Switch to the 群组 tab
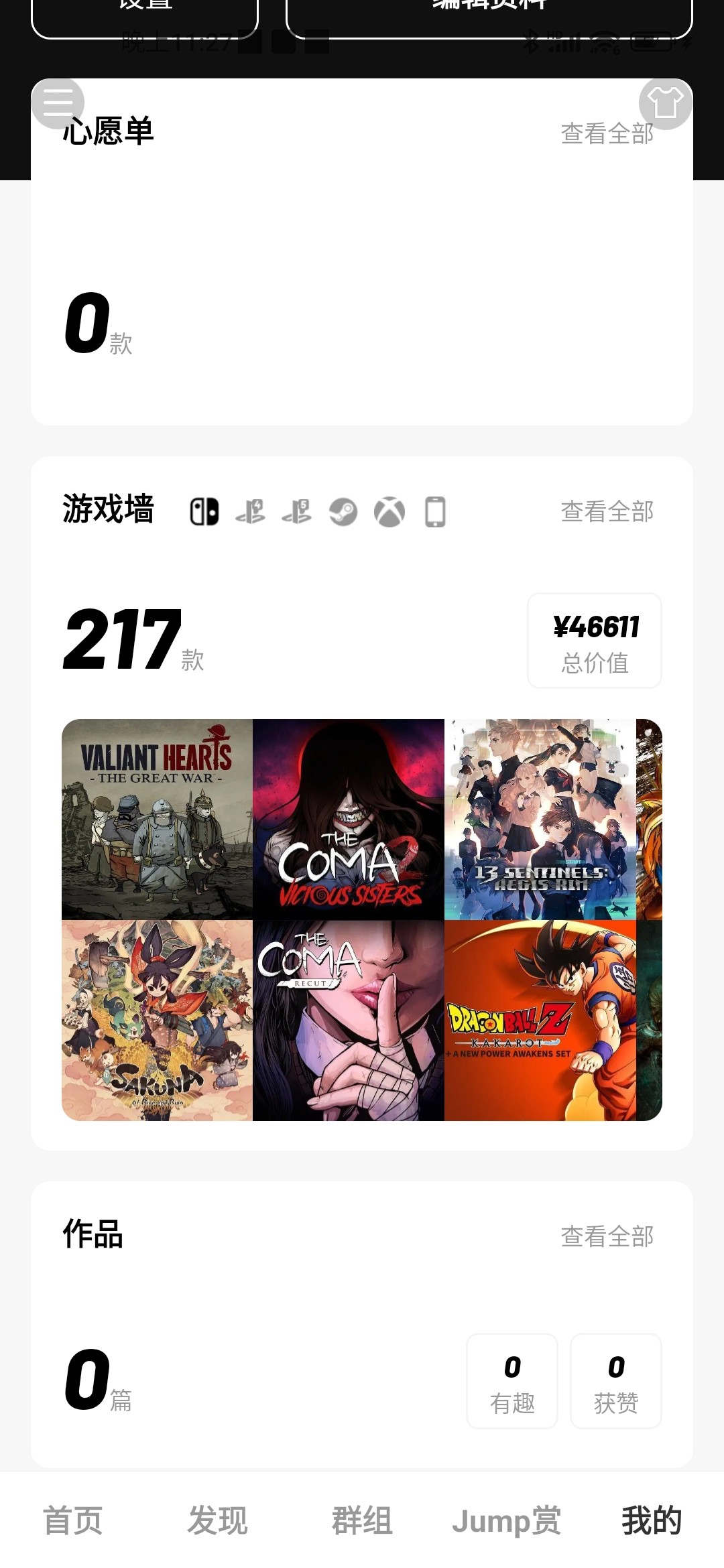 (362, 1520)
